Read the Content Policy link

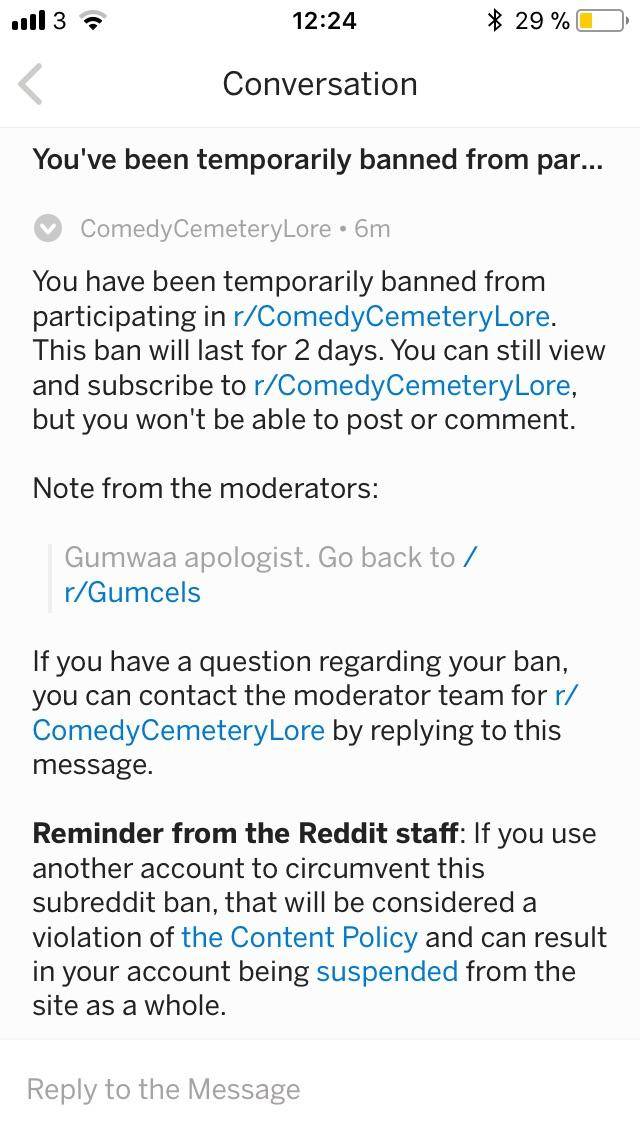tap(299, 937)
